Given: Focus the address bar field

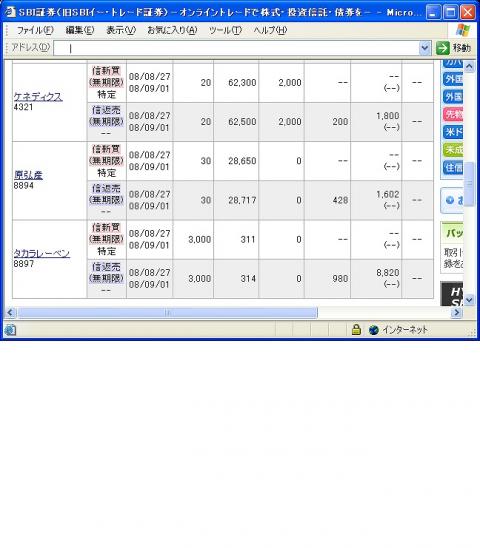Looking at the screenshot, I should [x=236, y=48].
